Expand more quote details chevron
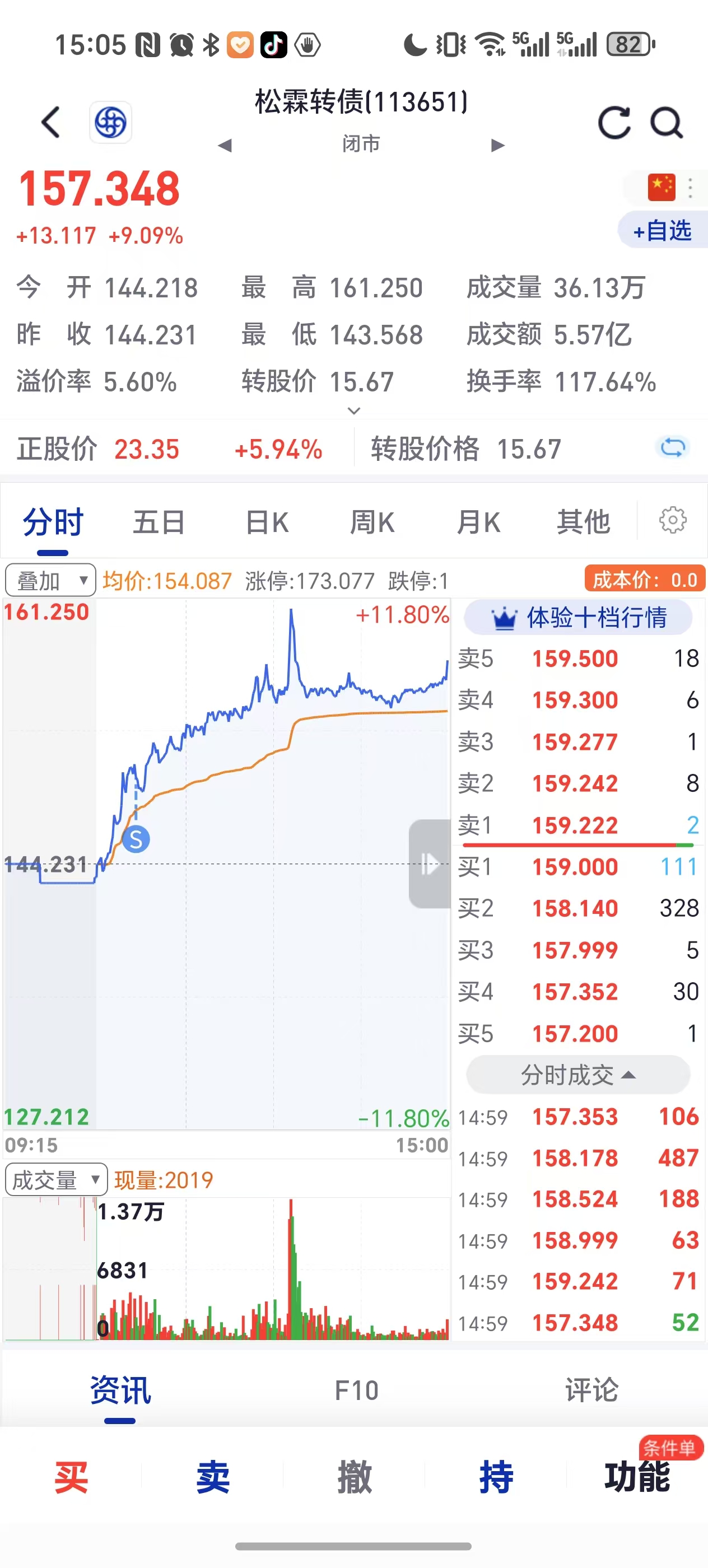 click(353, 411)
